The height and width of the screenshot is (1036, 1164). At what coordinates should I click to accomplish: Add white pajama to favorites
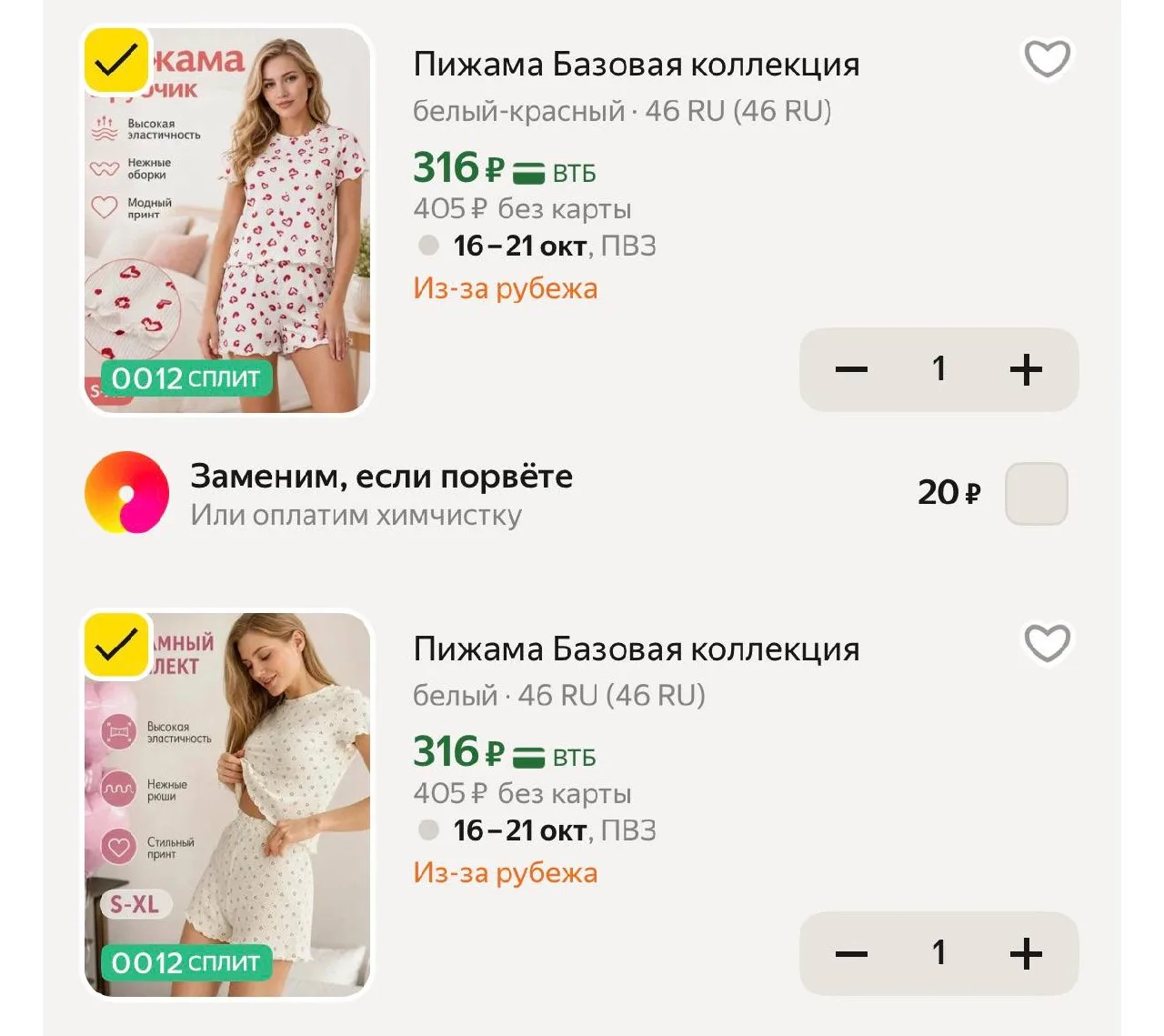click(1048, 644)
